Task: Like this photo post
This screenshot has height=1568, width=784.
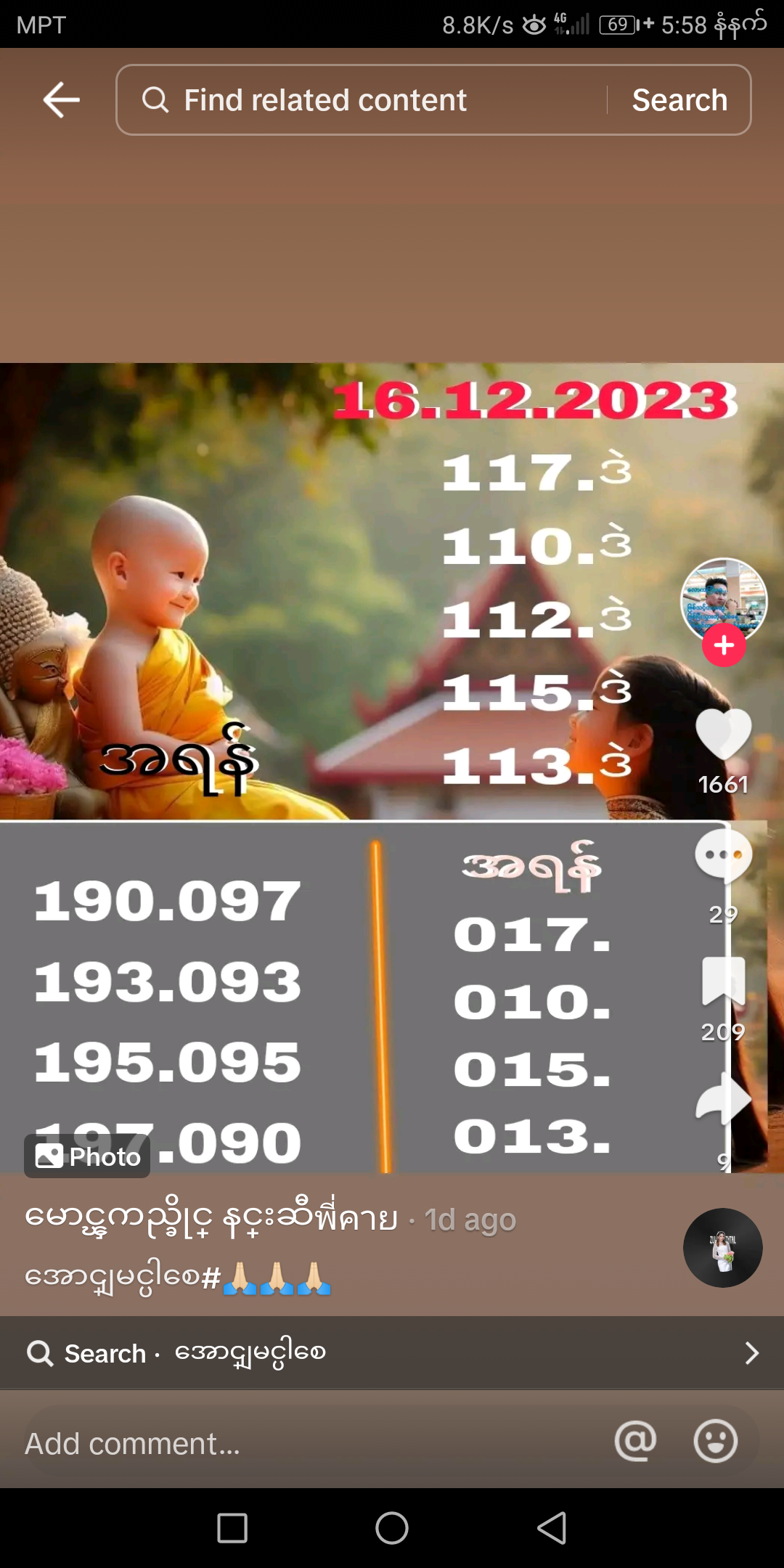Action: point(723,735)
